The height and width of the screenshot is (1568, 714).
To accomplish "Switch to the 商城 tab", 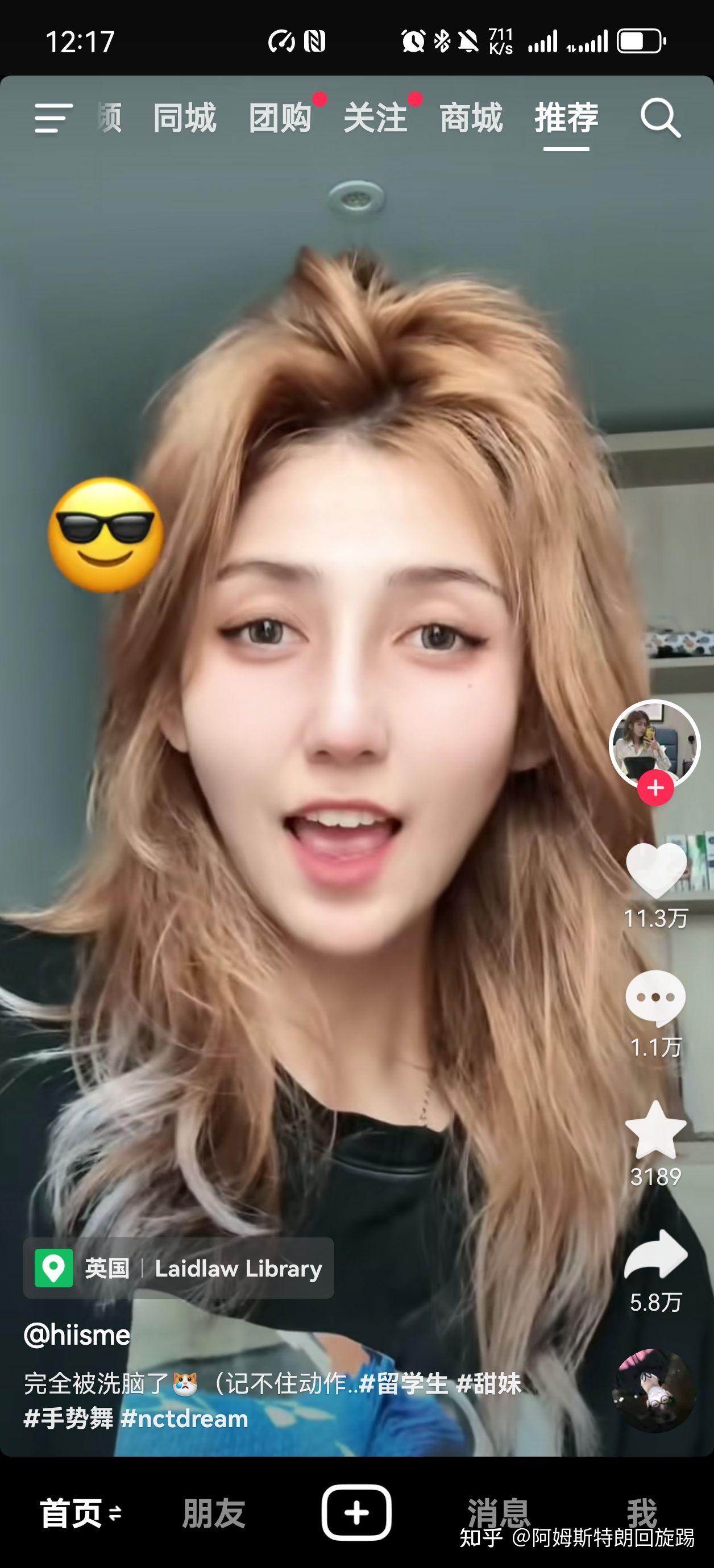I will click(x=471, y=118).
